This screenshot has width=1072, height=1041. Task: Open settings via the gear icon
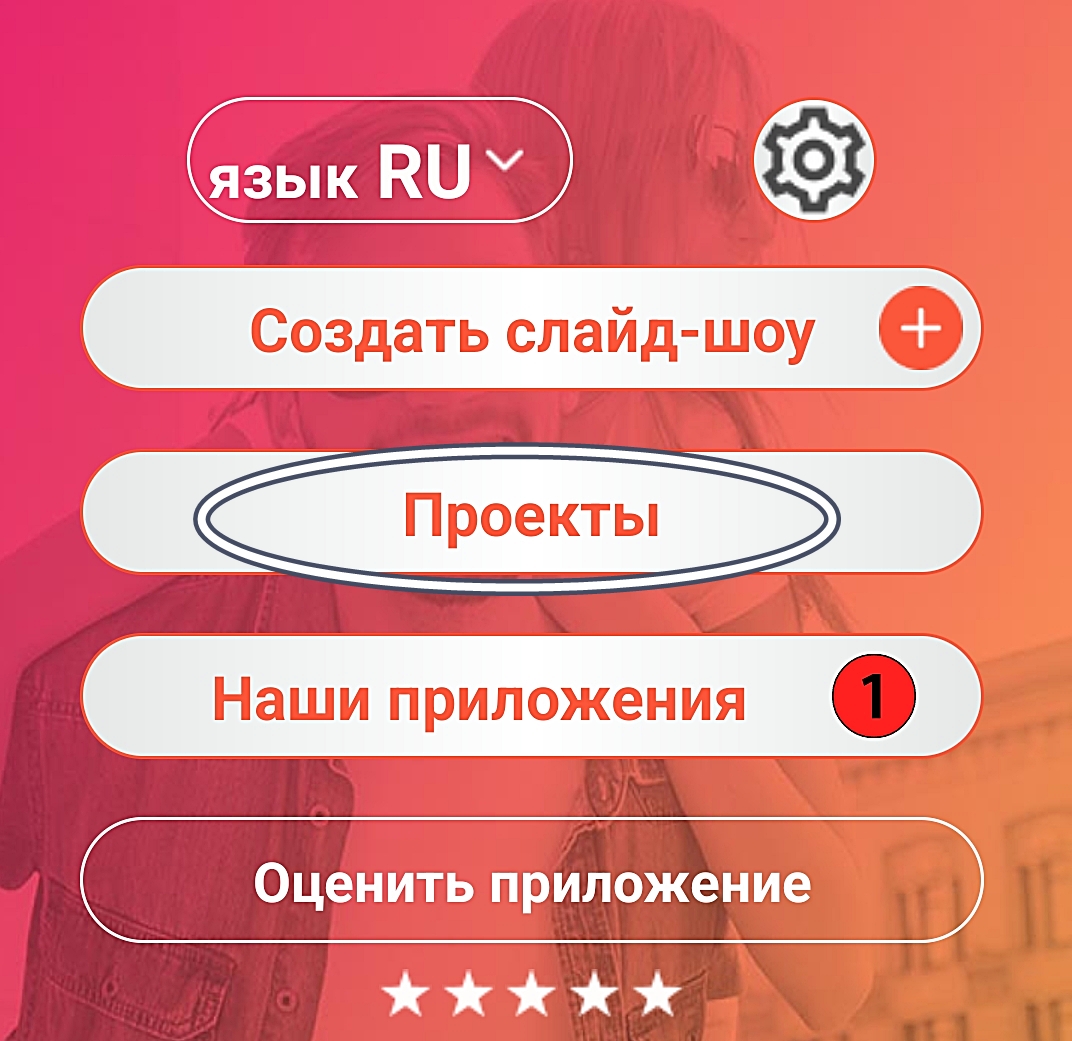click(813, 158)
